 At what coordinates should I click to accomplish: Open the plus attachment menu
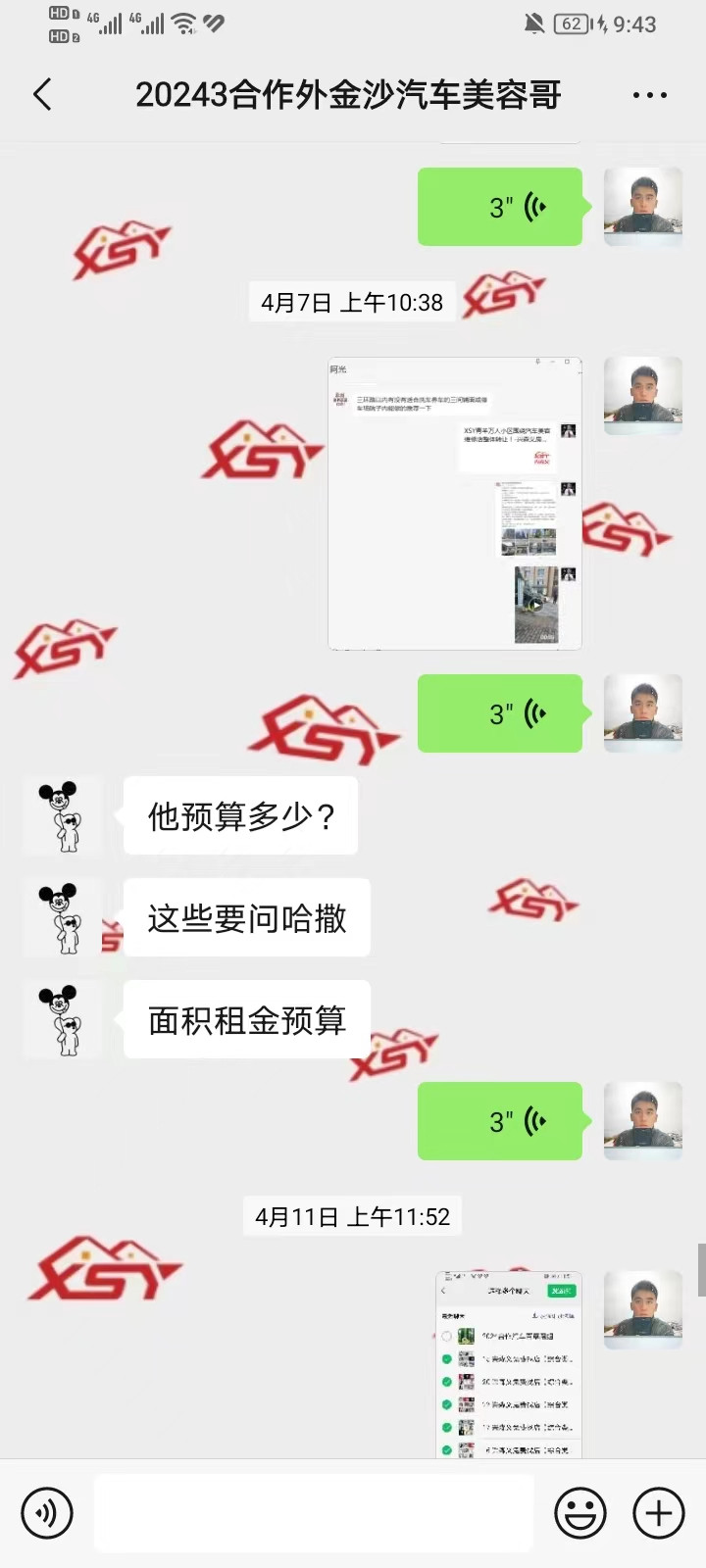[659, 1513]
